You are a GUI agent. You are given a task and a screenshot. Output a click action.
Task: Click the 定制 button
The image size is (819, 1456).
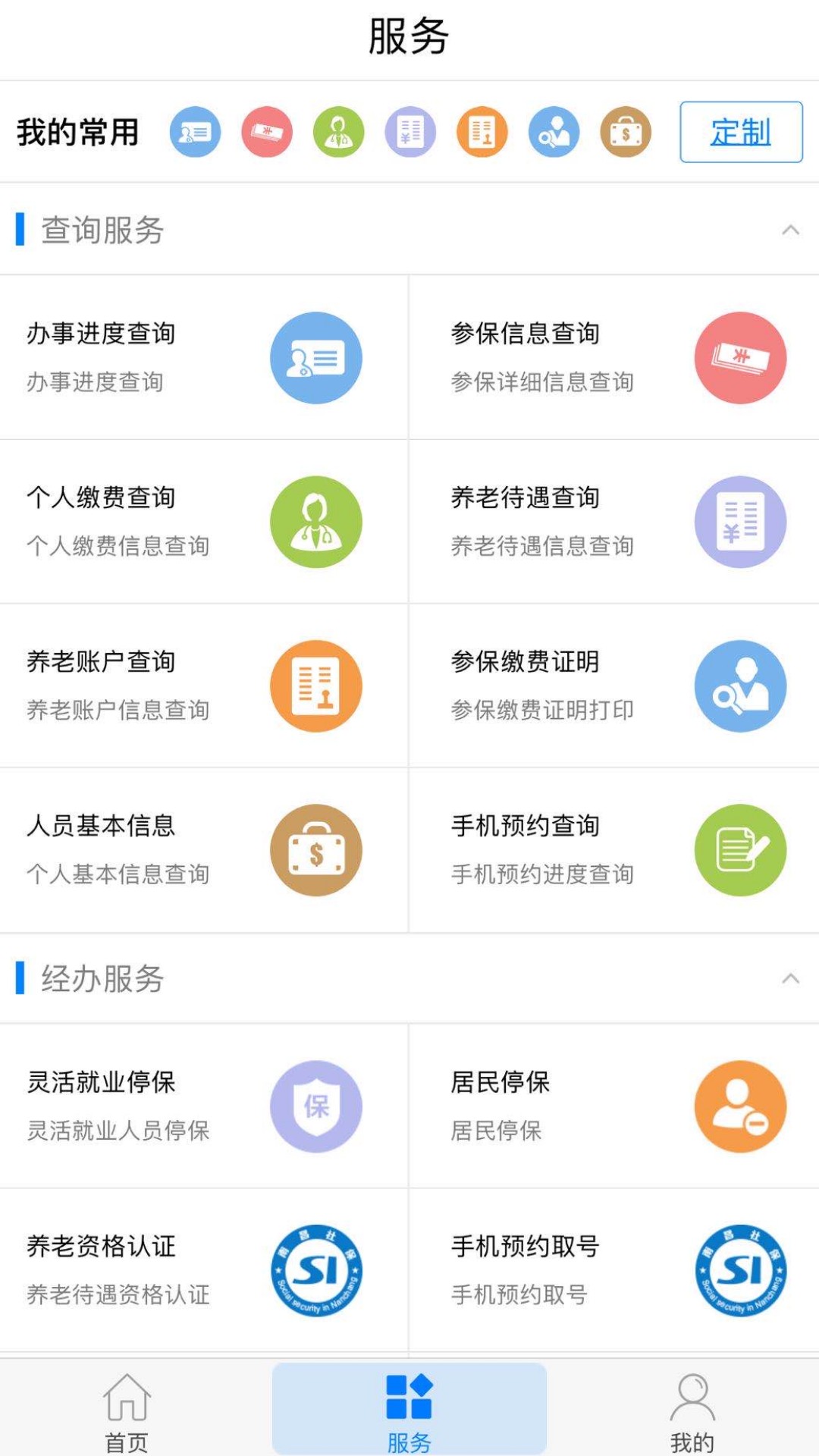pyautogui.click(x=739, y=131)
